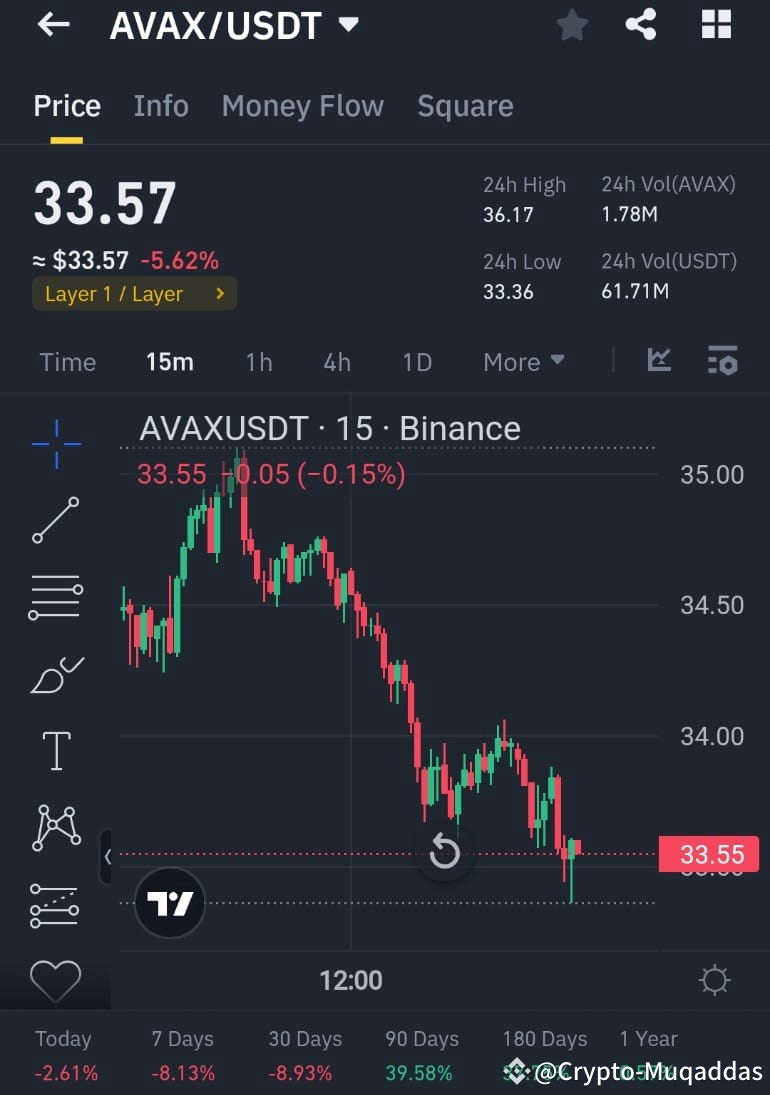770x1095 pixels.
Task: Click the TradingView logo on the chart
Action: (x=168, y=903)
